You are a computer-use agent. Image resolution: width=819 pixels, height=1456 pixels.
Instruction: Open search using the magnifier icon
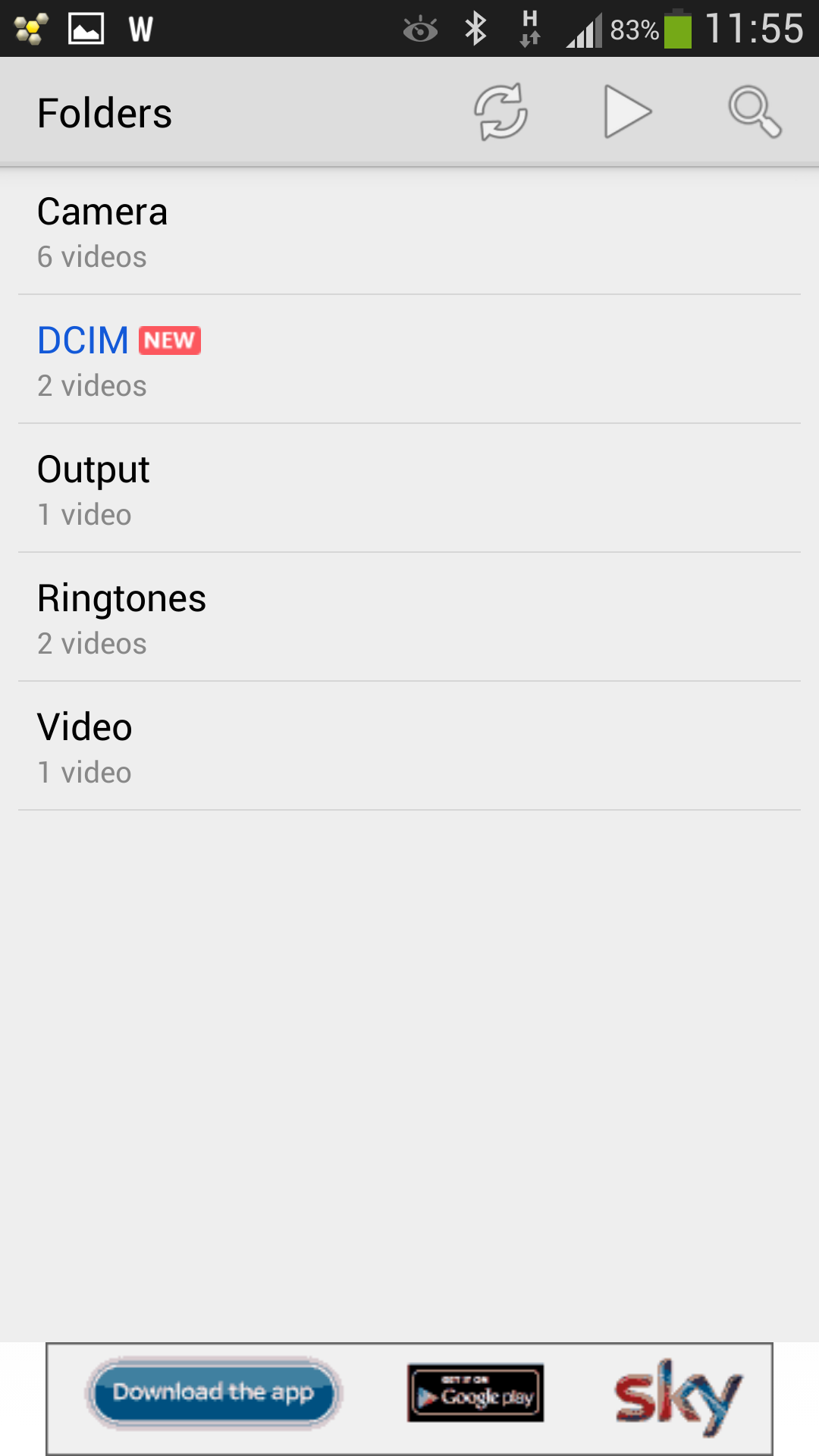point(755,111)
